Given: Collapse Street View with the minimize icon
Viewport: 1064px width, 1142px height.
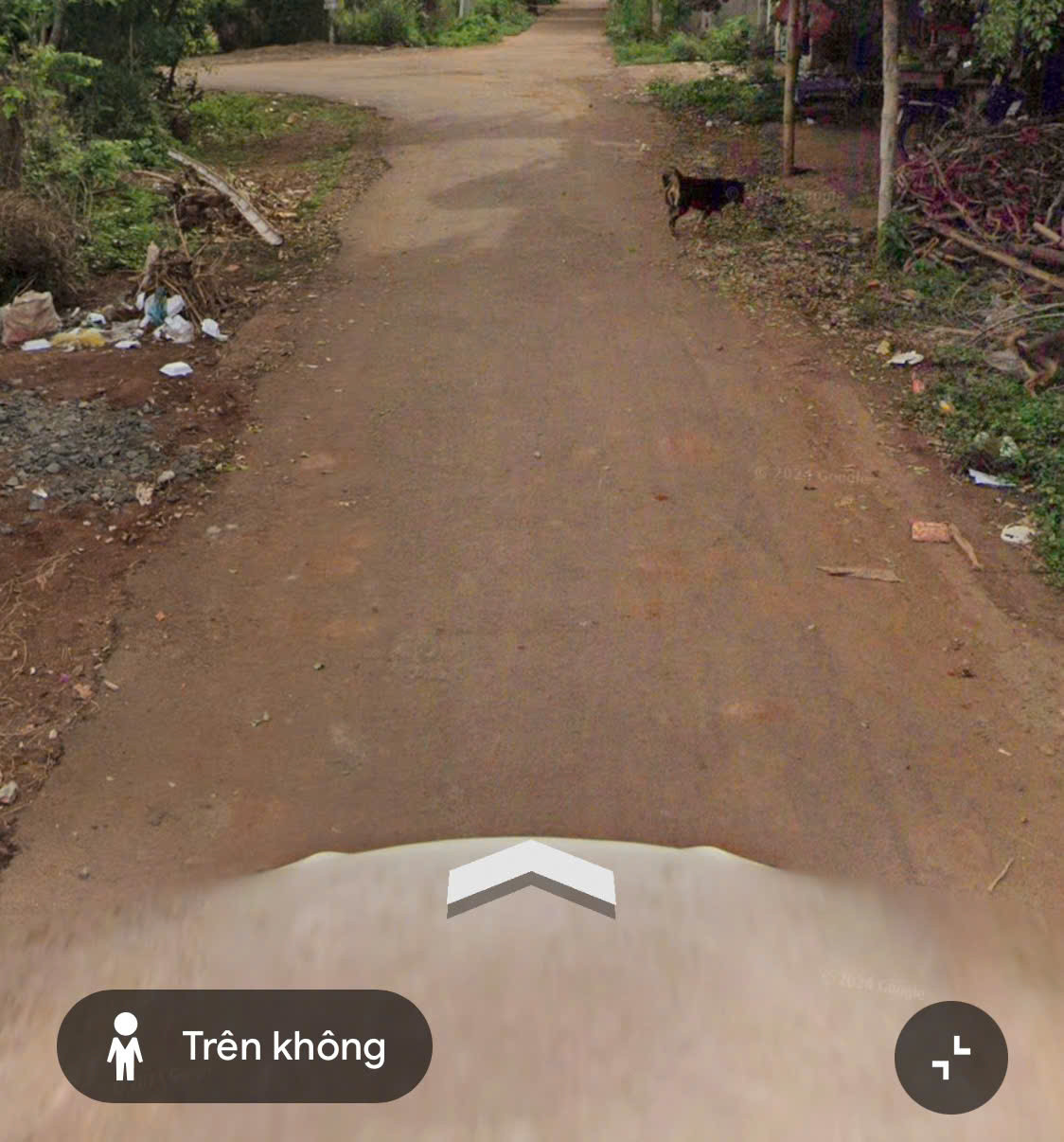Looking at the screenshot, I should tap(950, 1057).
